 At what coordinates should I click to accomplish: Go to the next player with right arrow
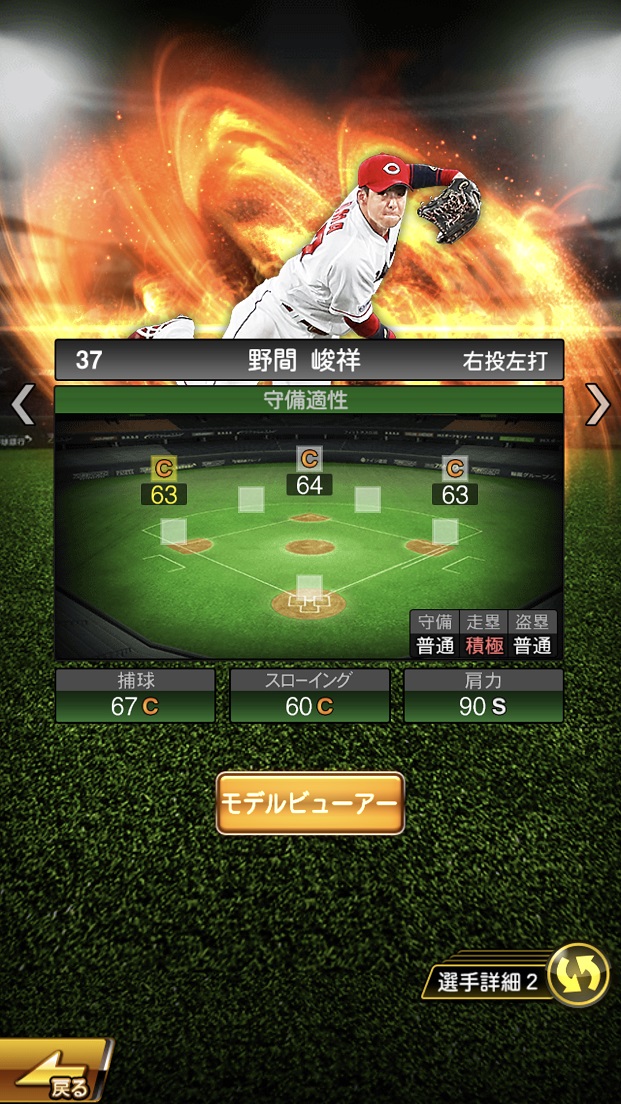point(598,405)
